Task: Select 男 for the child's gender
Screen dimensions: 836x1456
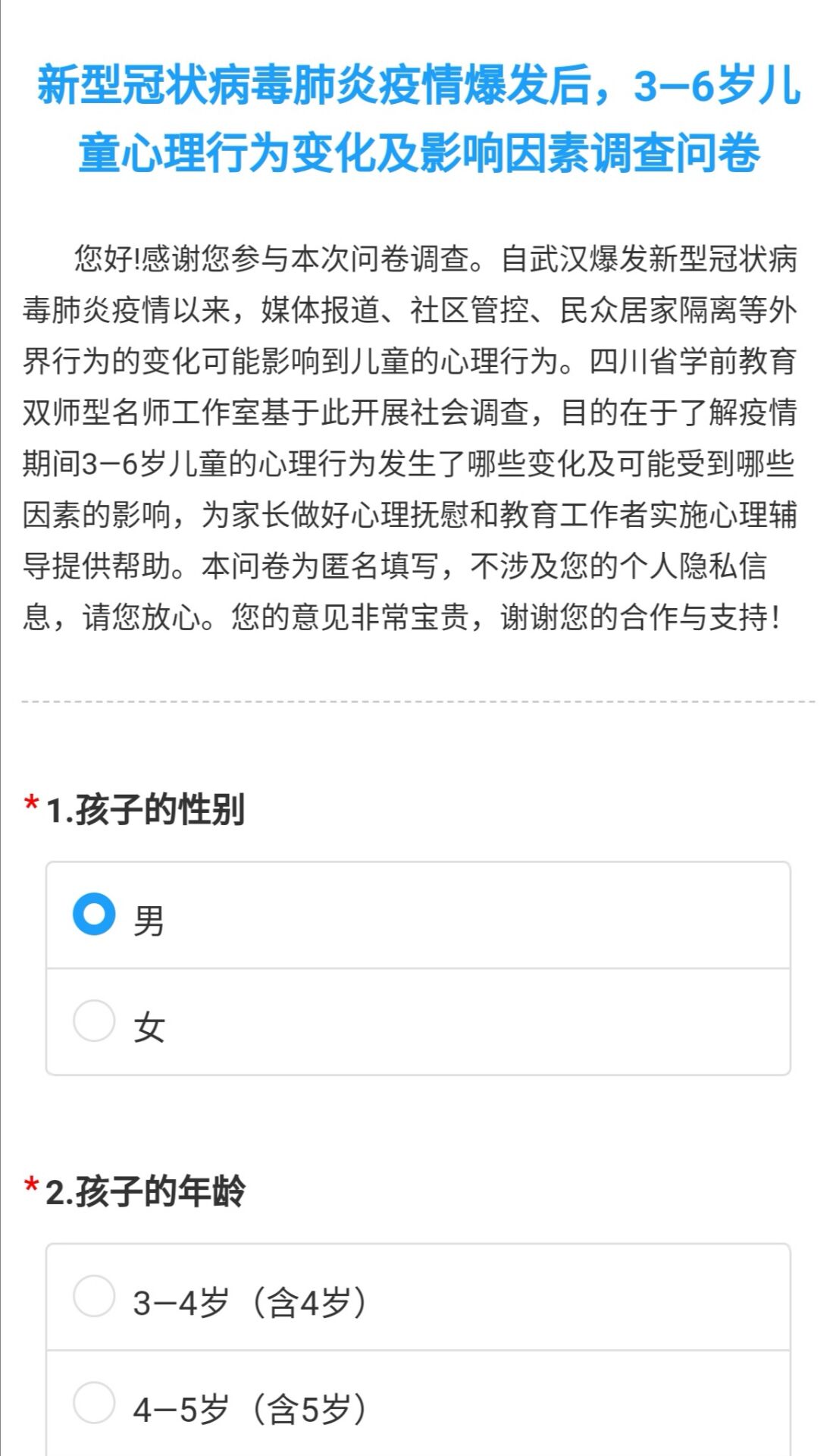Action: click(x=95, y=915)
